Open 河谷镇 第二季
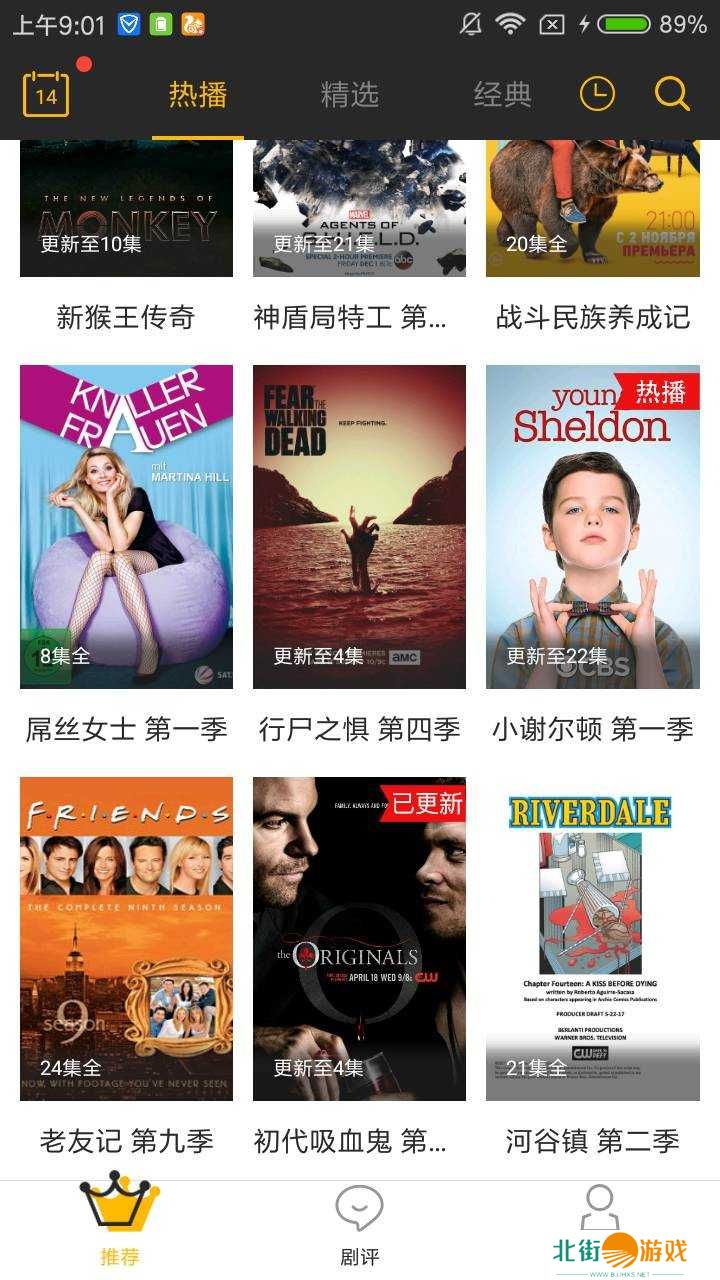Viewport: 720px width, 1280px height. [x=593, y=939]
